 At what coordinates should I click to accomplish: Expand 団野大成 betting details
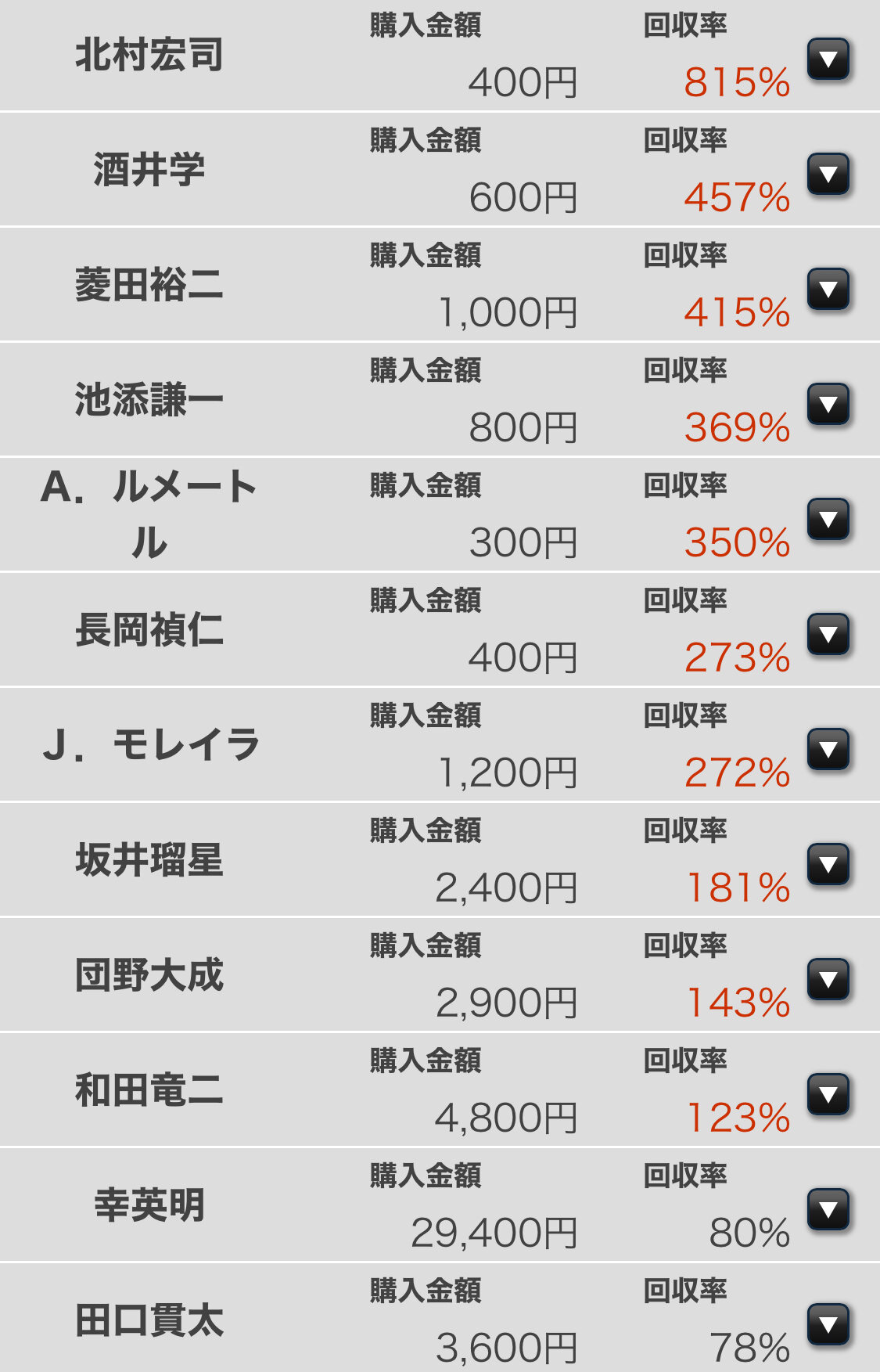click(x=828, y=980)
